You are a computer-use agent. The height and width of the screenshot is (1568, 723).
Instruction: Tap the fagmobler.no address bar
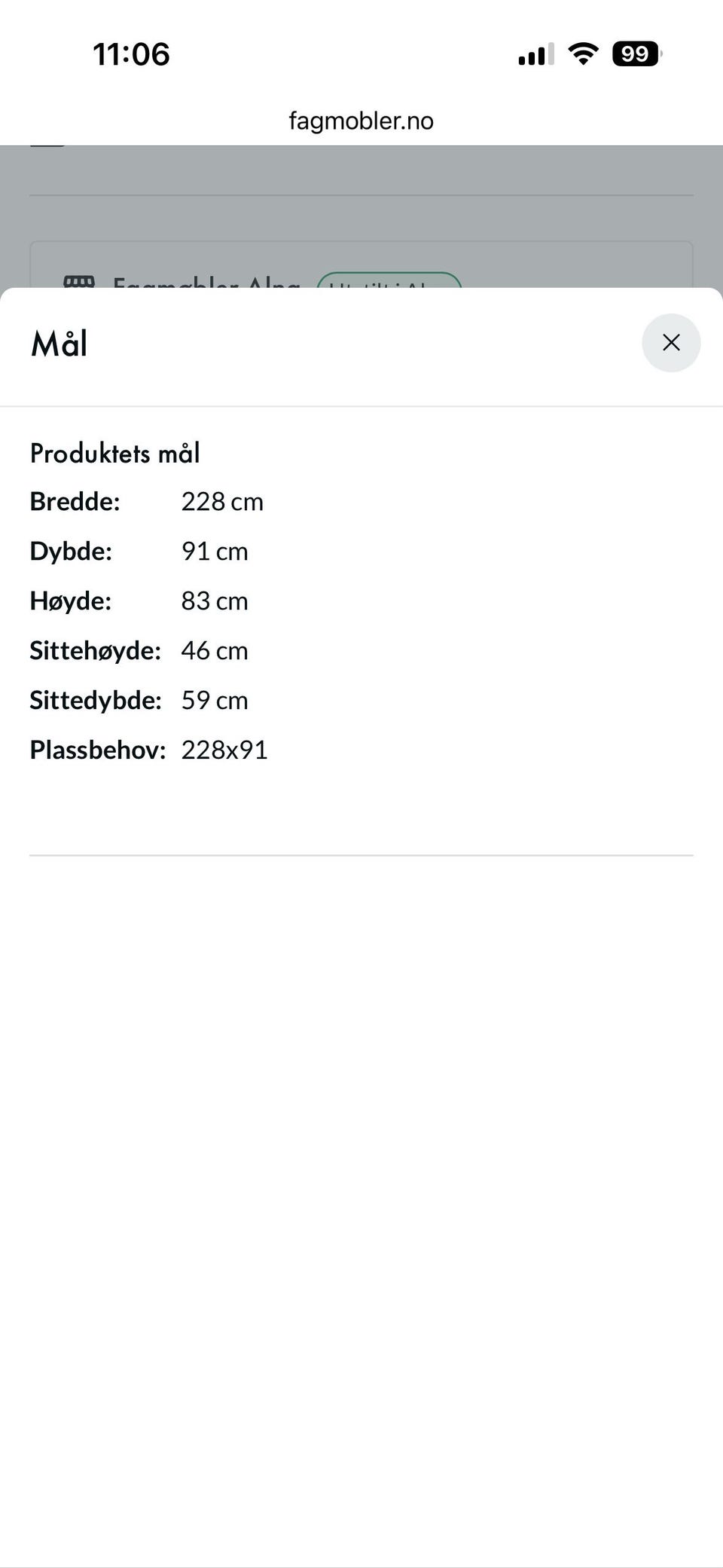[360, 121]
